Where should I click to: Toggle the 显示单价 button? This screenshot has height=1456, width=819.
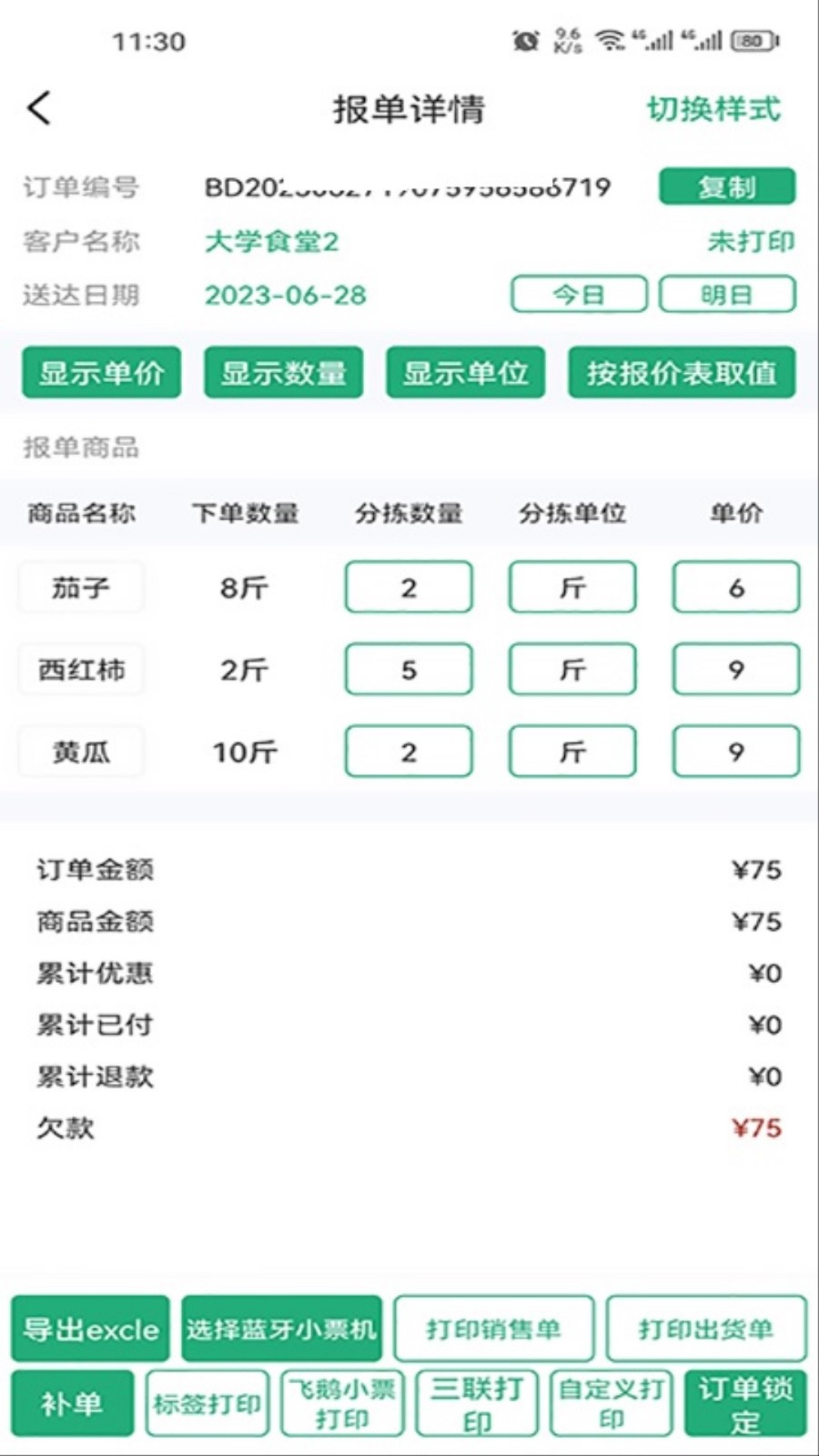101,373
